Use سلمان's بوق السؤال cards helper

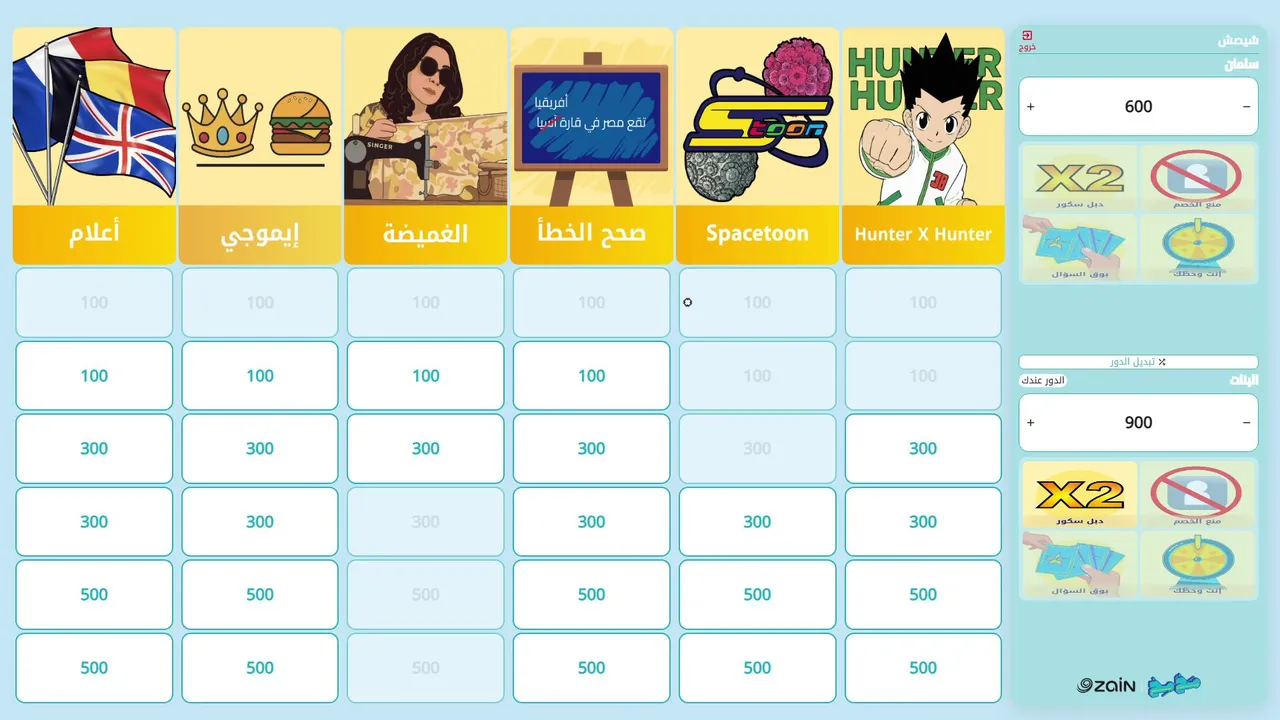click(x=1080, y=247)
